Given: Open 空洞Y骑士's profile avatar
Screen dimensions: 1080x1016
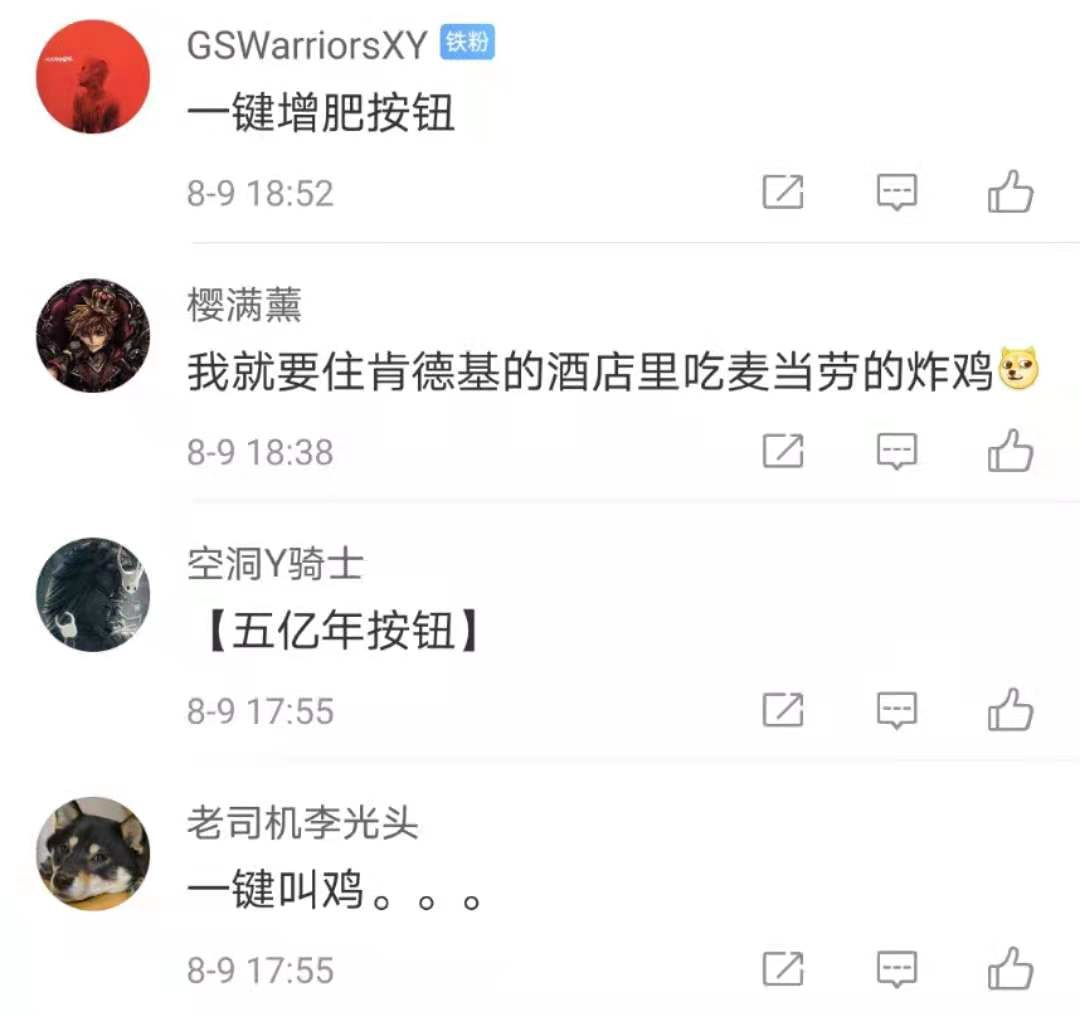Looking at the screenshot, I should point(93,594).
